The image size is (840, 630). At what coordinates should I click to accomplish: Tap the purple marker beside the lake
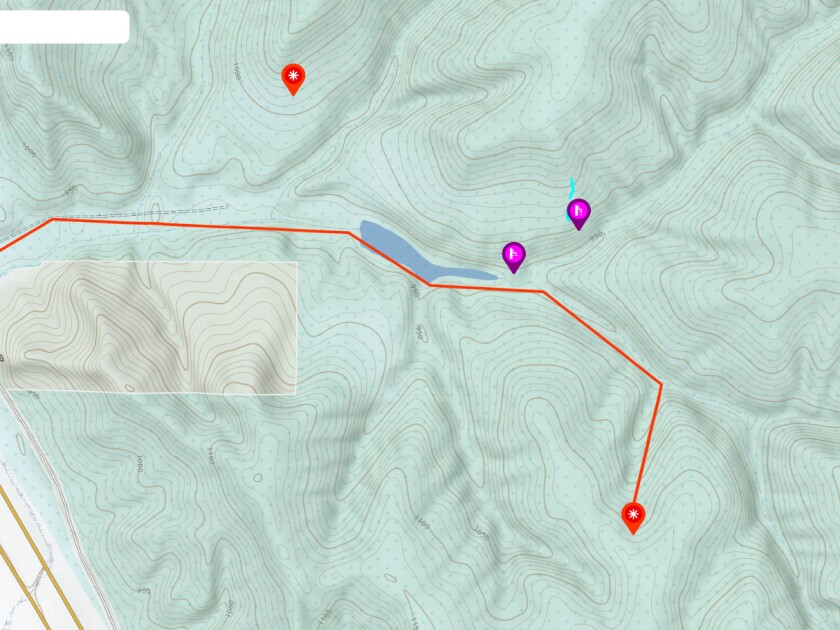(x=513, y=256)
